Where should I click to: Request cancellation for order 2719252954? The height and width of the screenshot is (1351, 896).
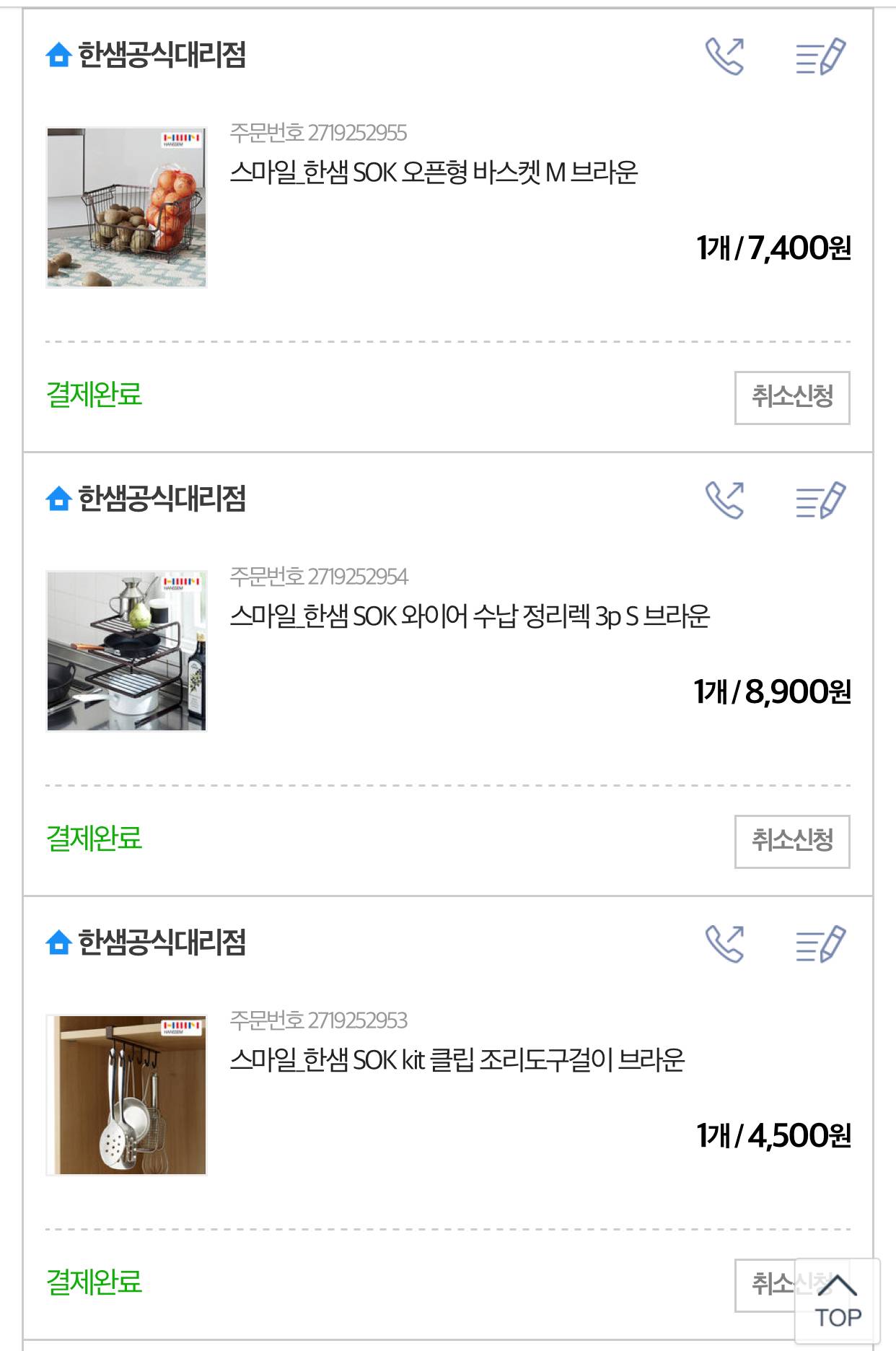(x=791, y=841)
